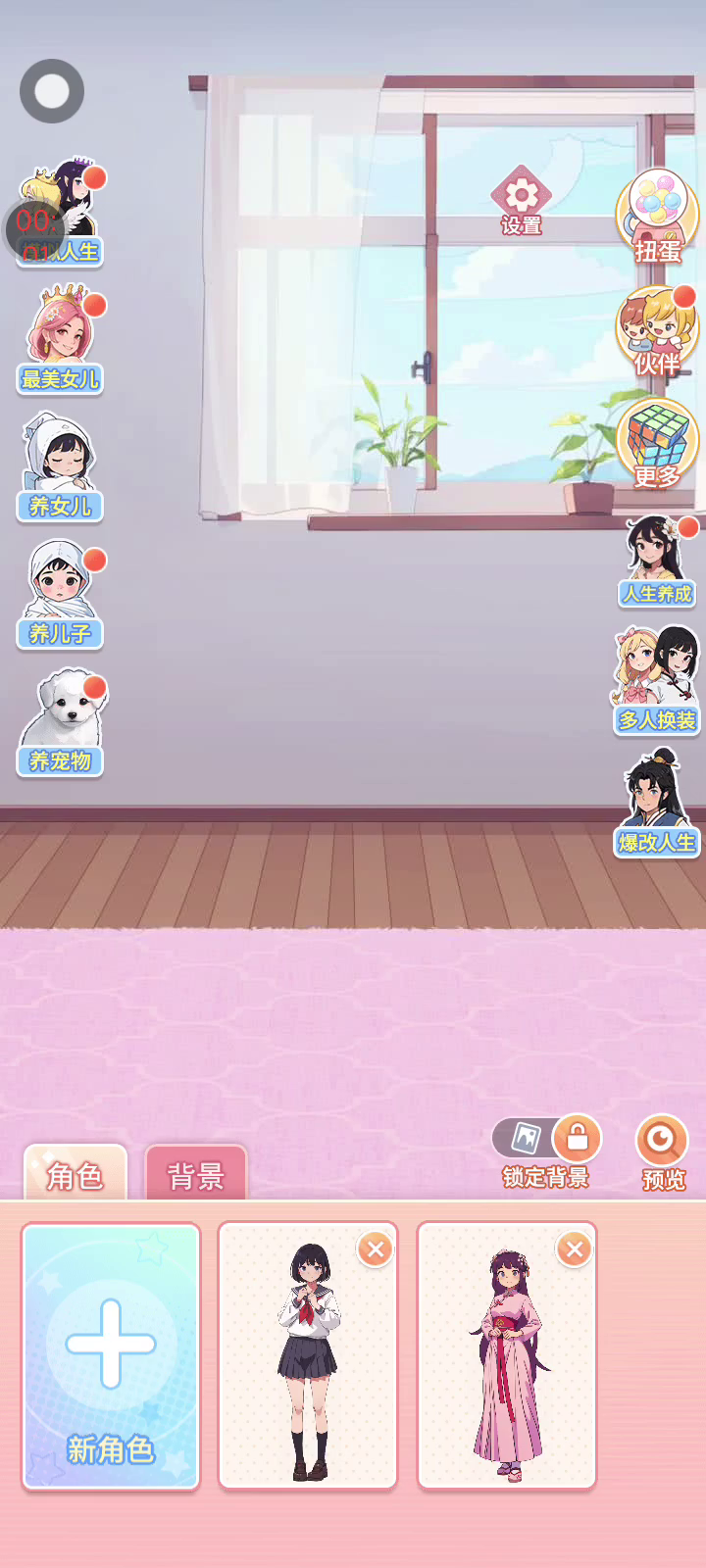Open the 爆改人生 mode
This screenshot has height=1568, width=706.
coord(657,804)
